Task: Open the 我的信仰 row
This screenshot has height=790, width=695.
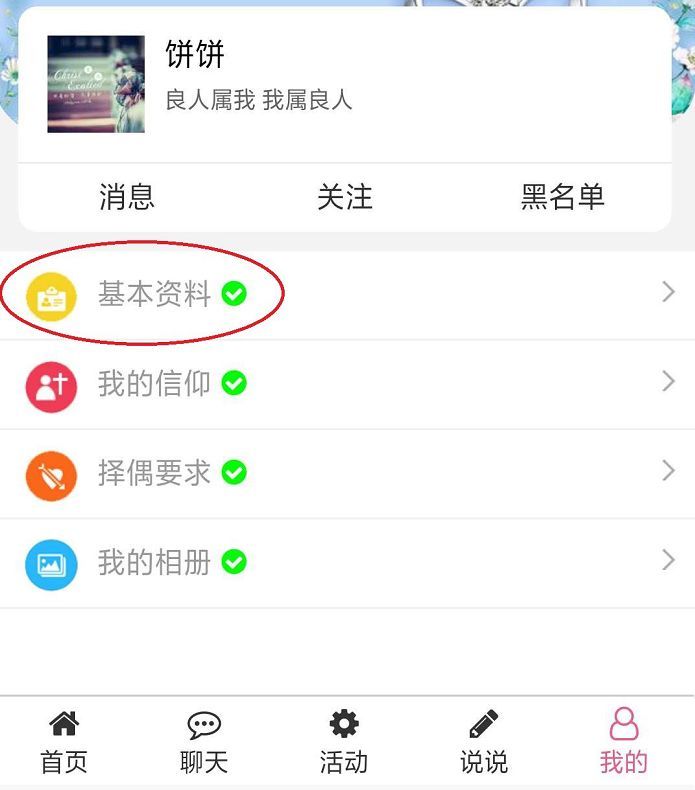Action: click(x=155, y=384)
